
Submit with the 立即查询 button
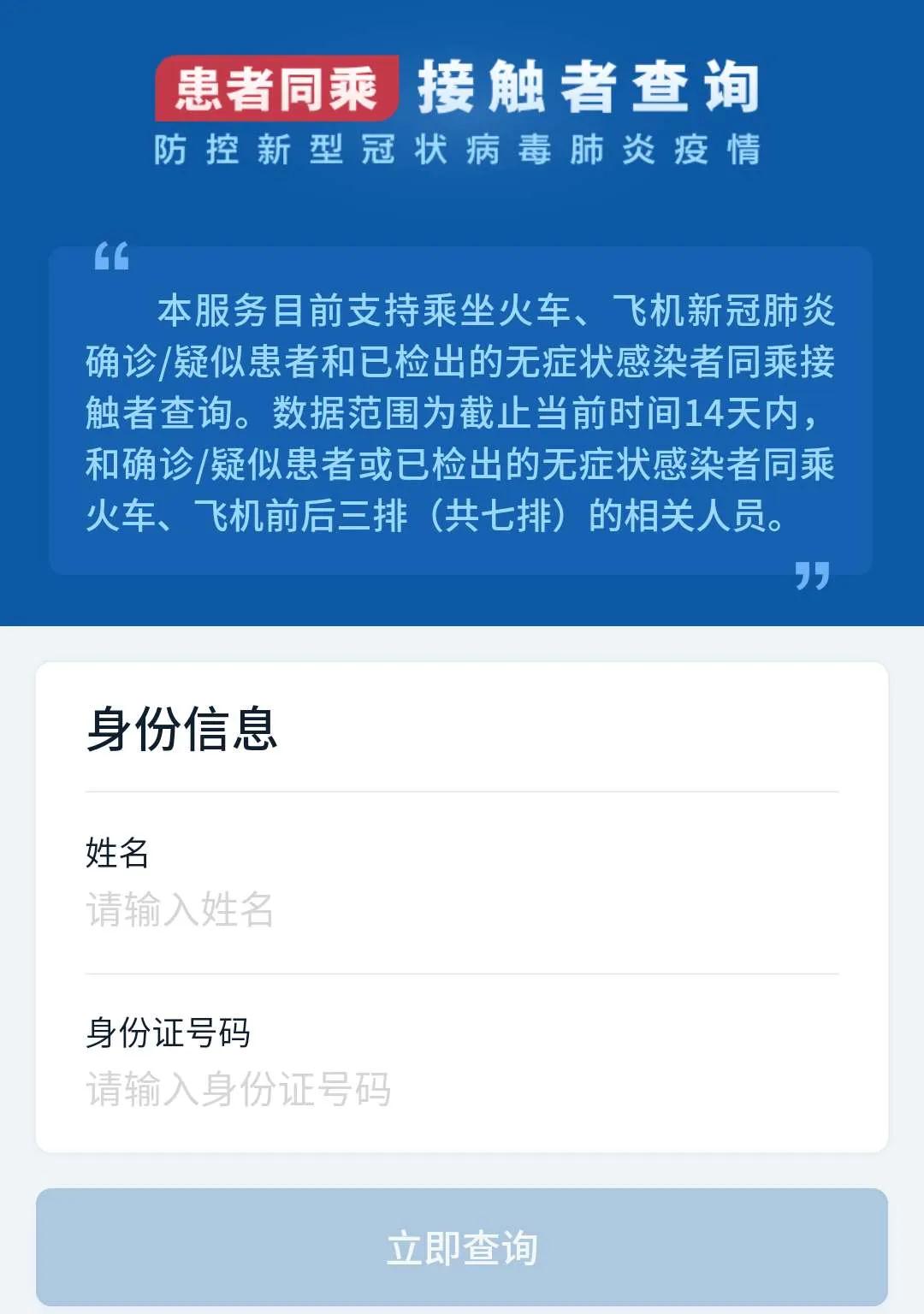click(462, 1247)
